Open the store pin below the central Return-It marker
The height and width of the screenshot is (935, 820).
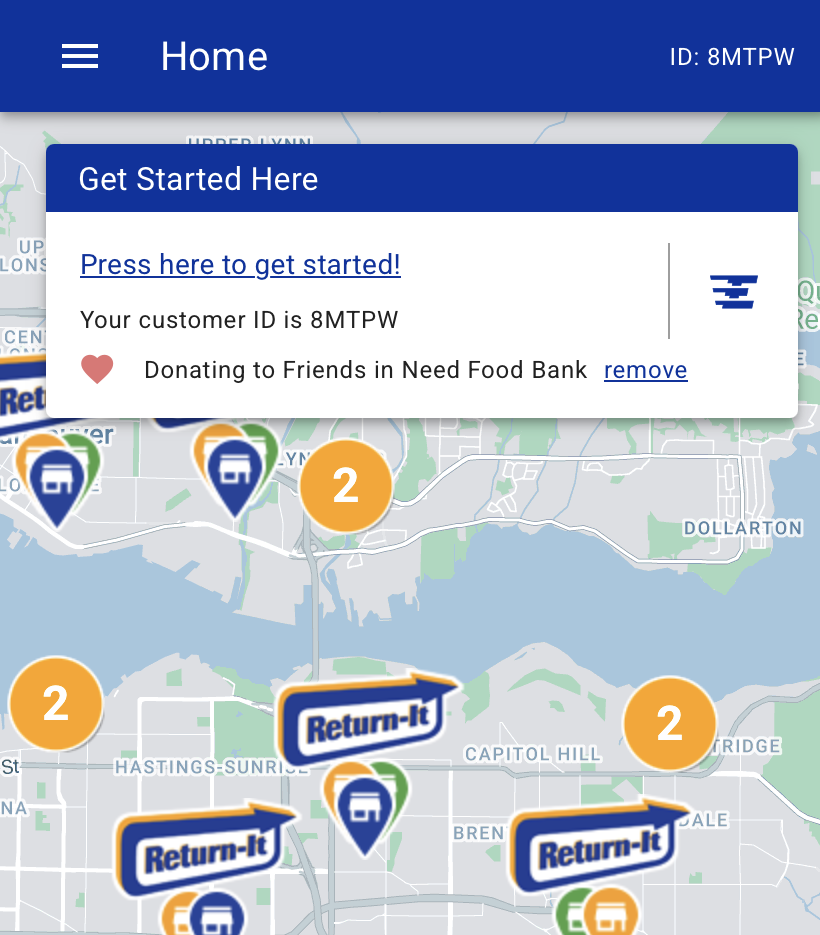tap(366, 806)
